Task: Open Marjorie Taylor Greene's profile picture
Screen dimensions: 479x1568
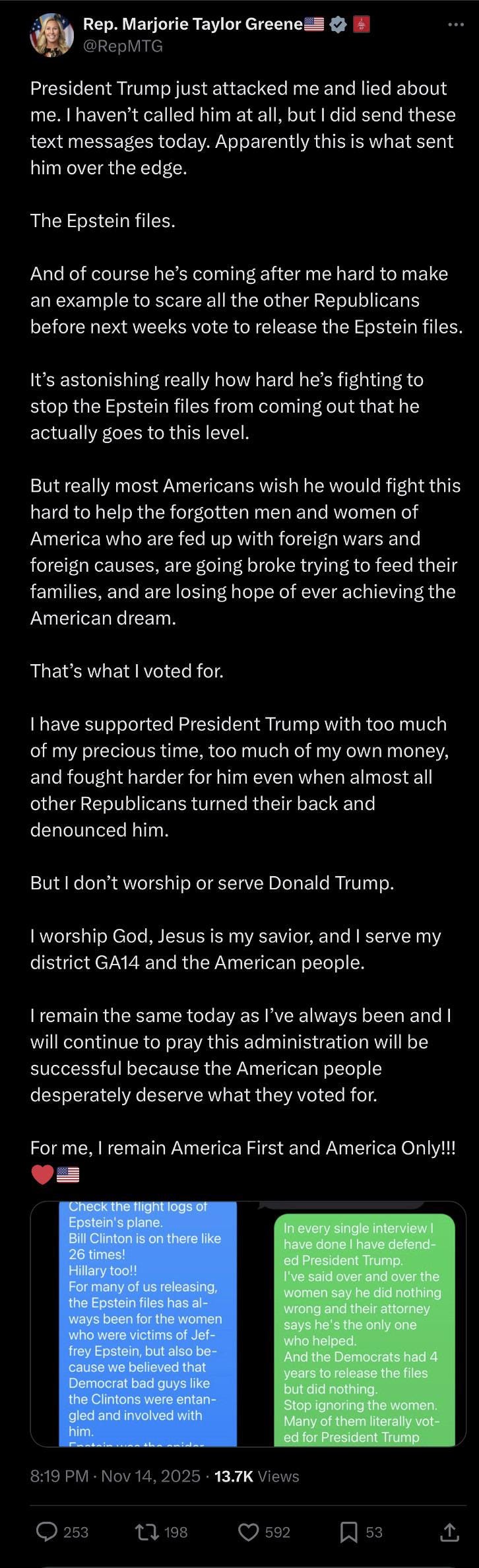Action: click(51, 35)
